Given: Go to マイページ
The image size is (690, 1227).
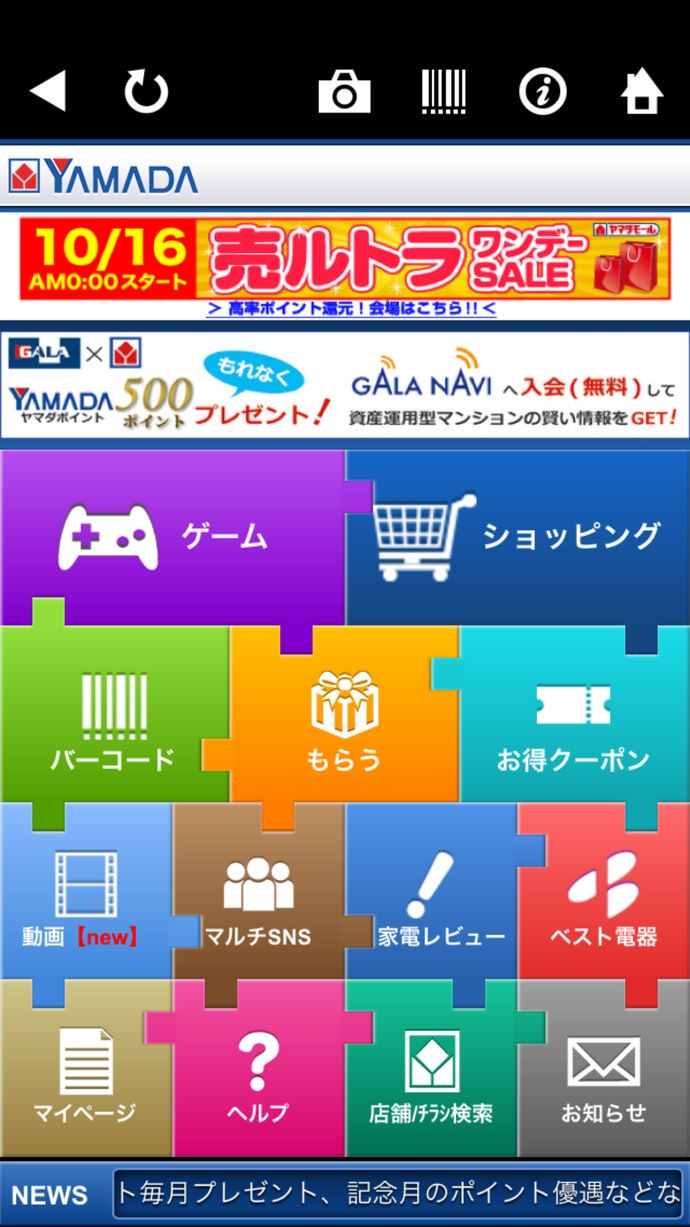Looking at the screenshot, I should tap(86, 1068).
